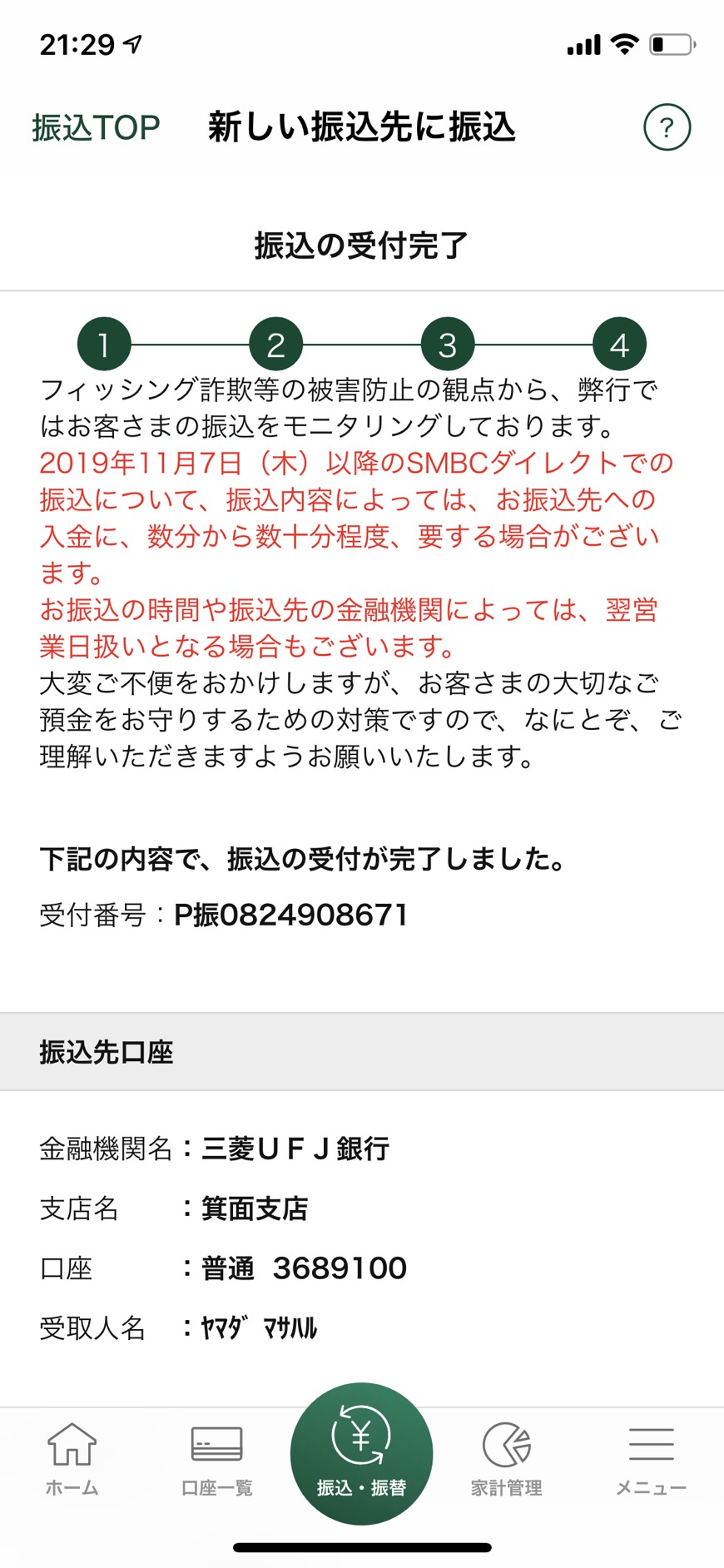The height and width of the screenshot is (1568, 724).
Task: Select the 振込・振替 center tab
Action: point(361,1454)
